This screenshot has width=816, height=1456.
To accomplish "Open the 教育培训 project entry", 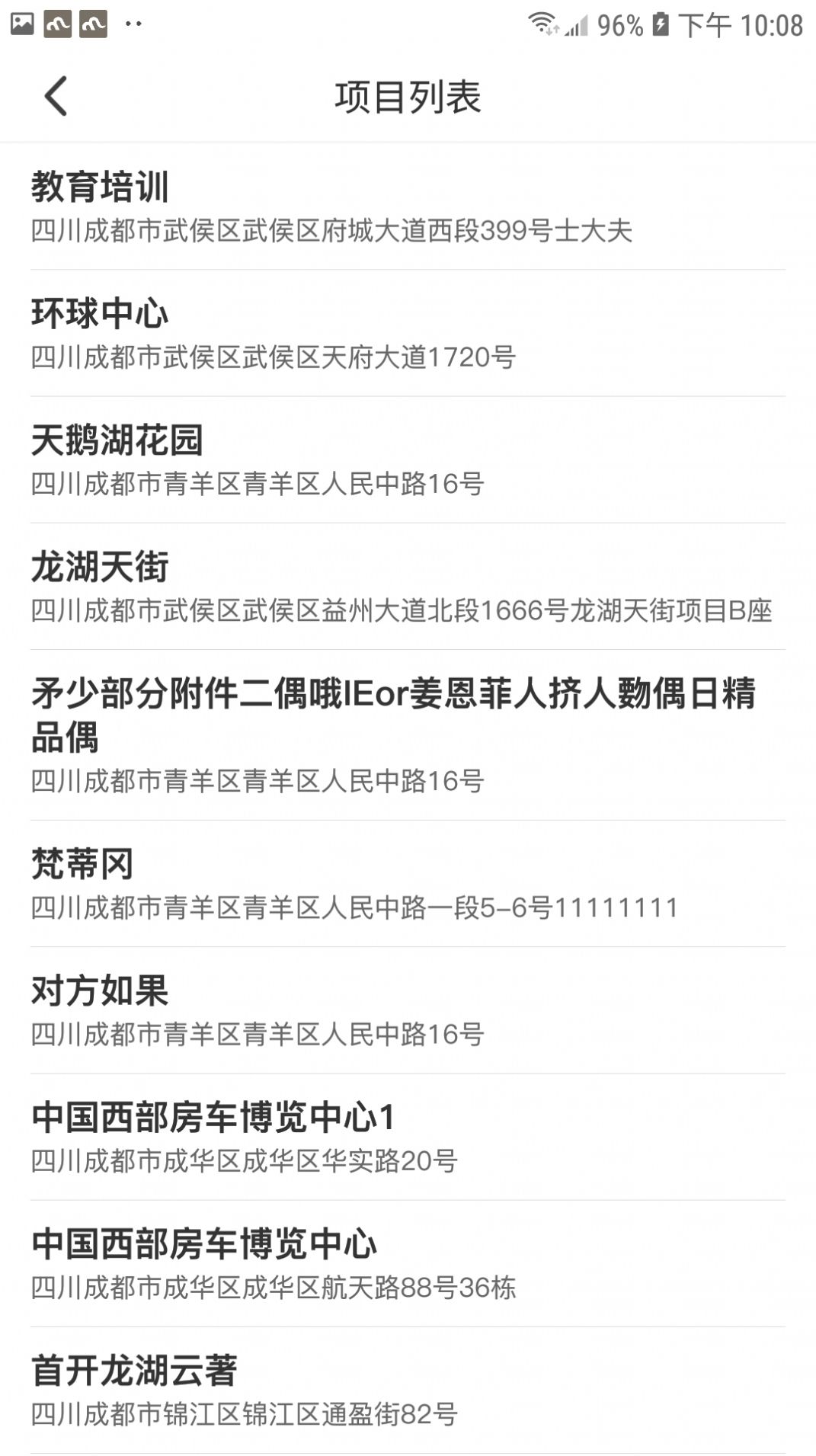I will tap(408, 206).
